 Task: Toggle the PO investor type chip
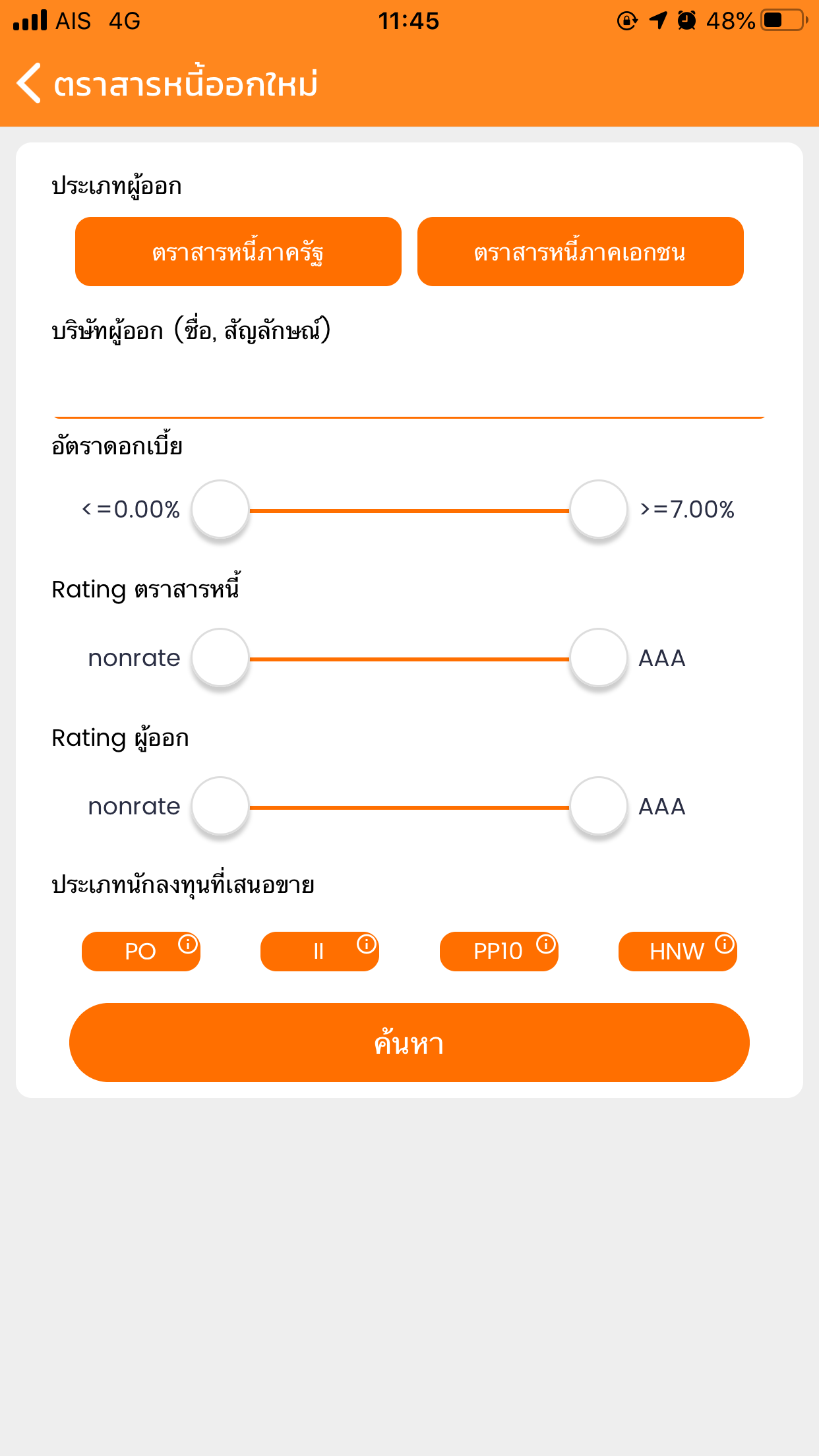point(140,952)
